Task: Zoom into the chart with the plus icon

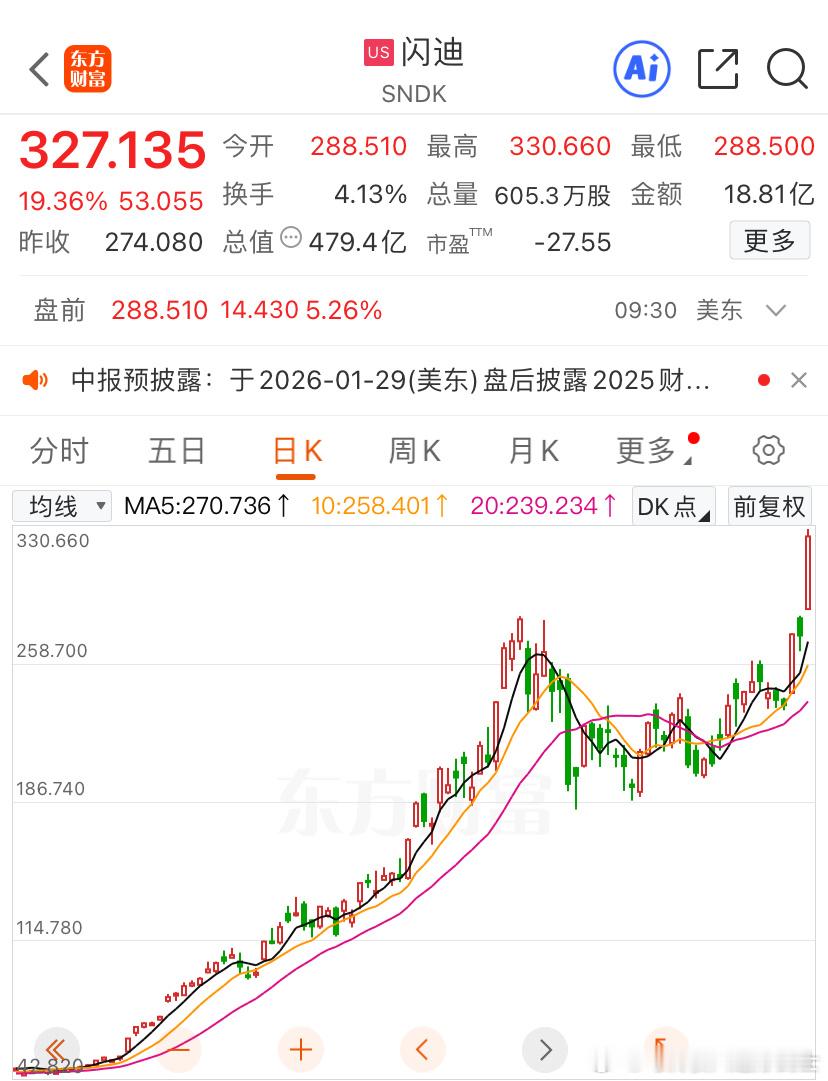Action: (x=300, y=1050)
